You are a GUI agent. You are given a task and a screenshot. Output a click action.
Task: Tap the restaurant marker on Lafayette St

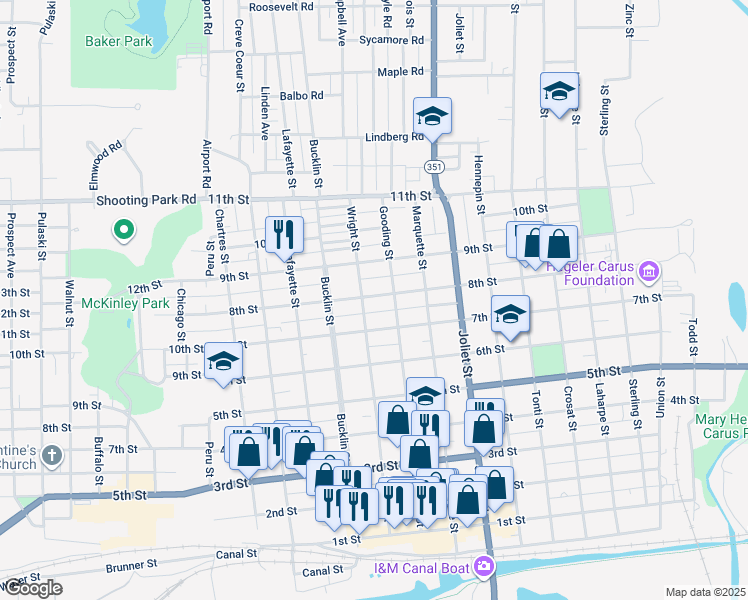point(284,236)
